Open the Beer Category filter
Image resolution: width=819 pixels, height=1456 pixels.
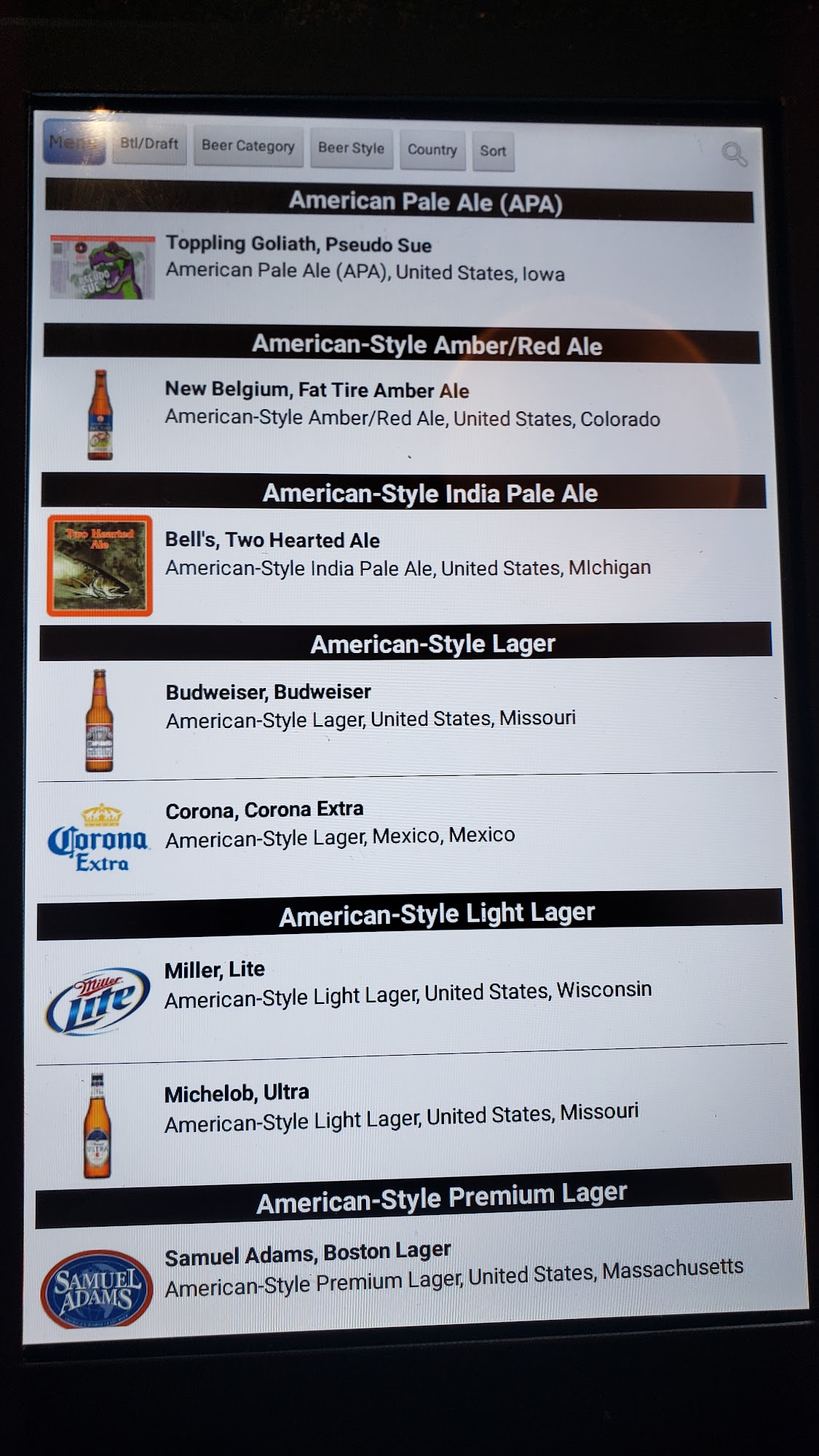click(x=248, y=146)
